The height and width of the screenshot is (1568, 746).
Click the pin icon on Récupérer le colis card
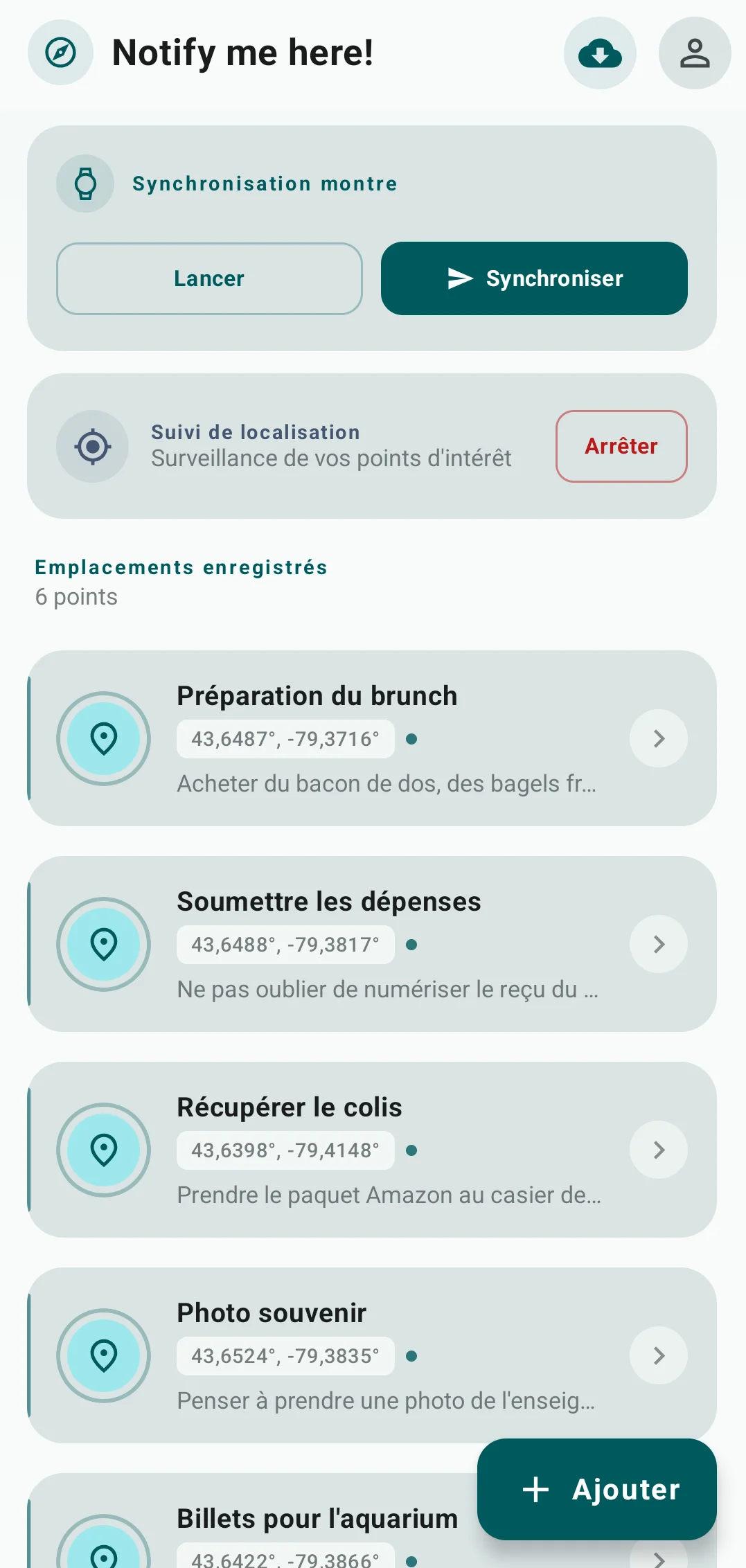coord(103,1150)
